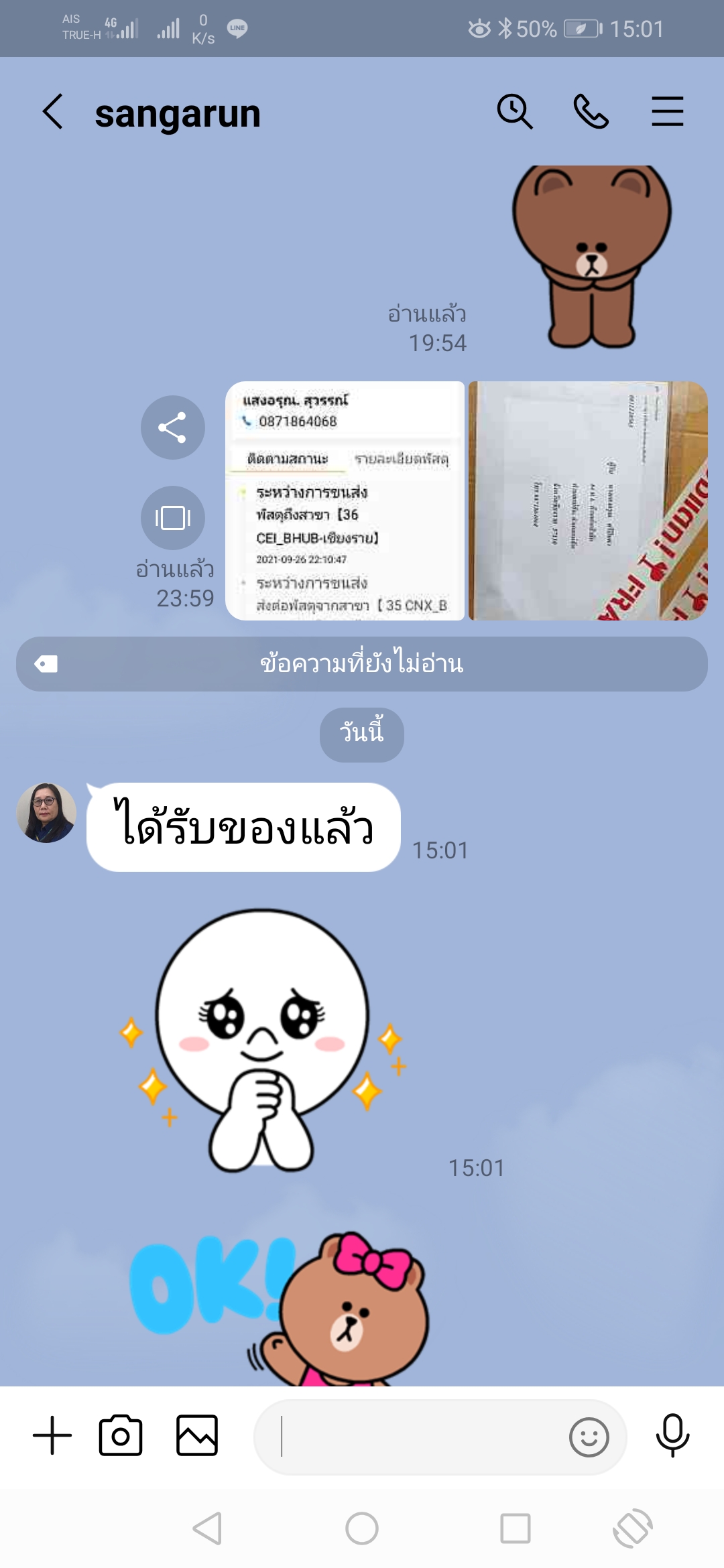Tap the Cony pleading sticker
This screenshot has height=1568, width=724.
point(263,1039)
